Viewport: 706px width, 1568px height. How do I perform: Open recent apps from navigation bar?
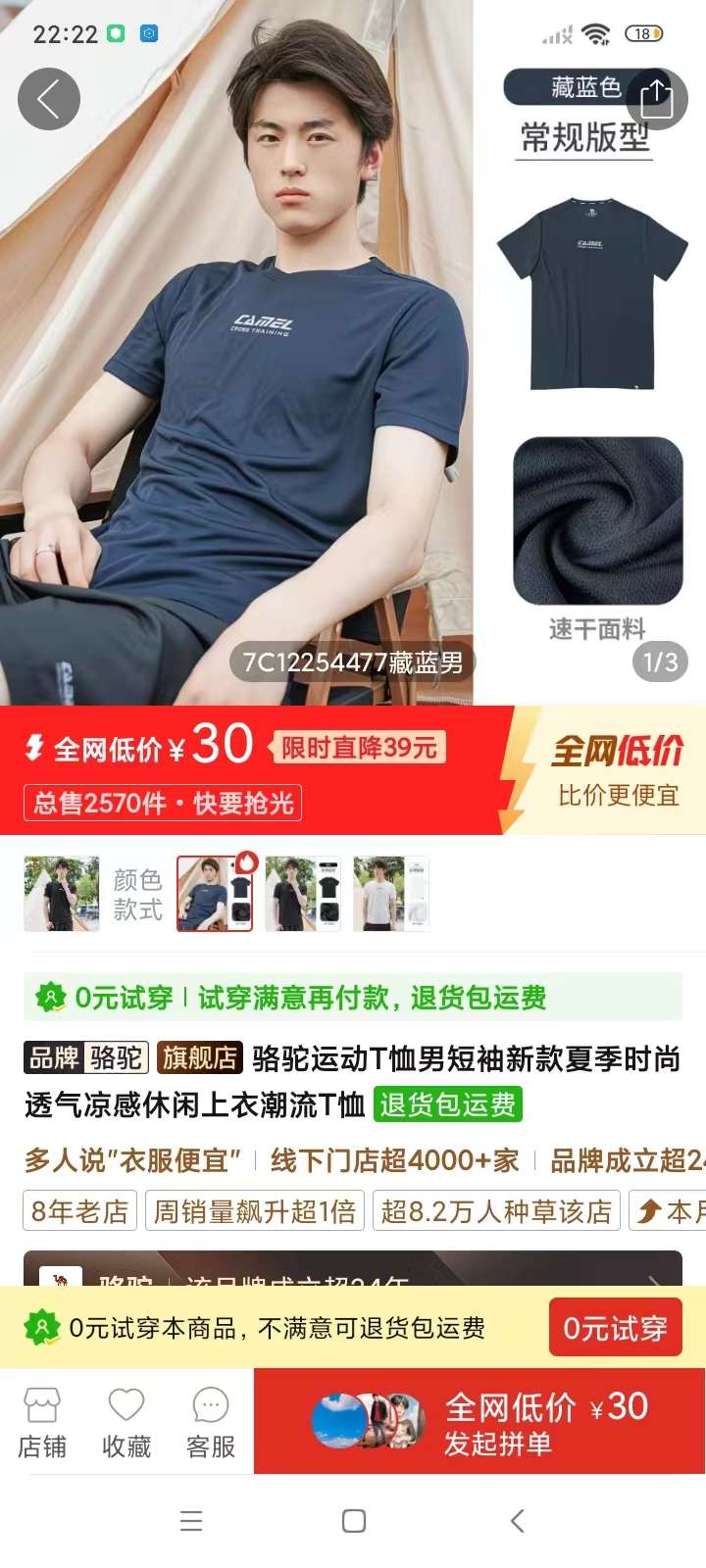coord(191,1521)
